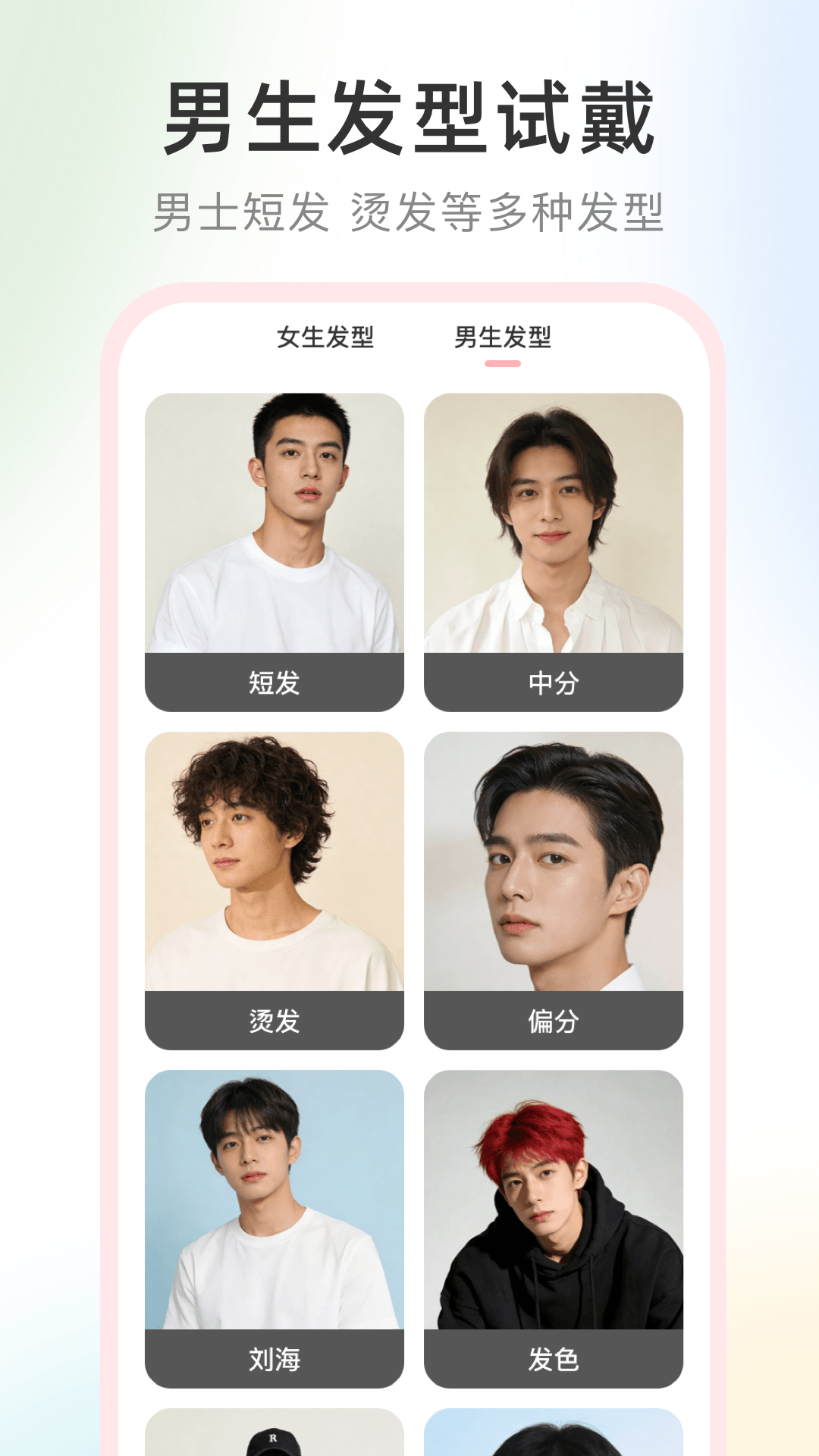Image resolution: width=819 pixels, height=1456 pixels.
Task: Tap the subtitle text about 男士短发
Action: tap(409, 211)
